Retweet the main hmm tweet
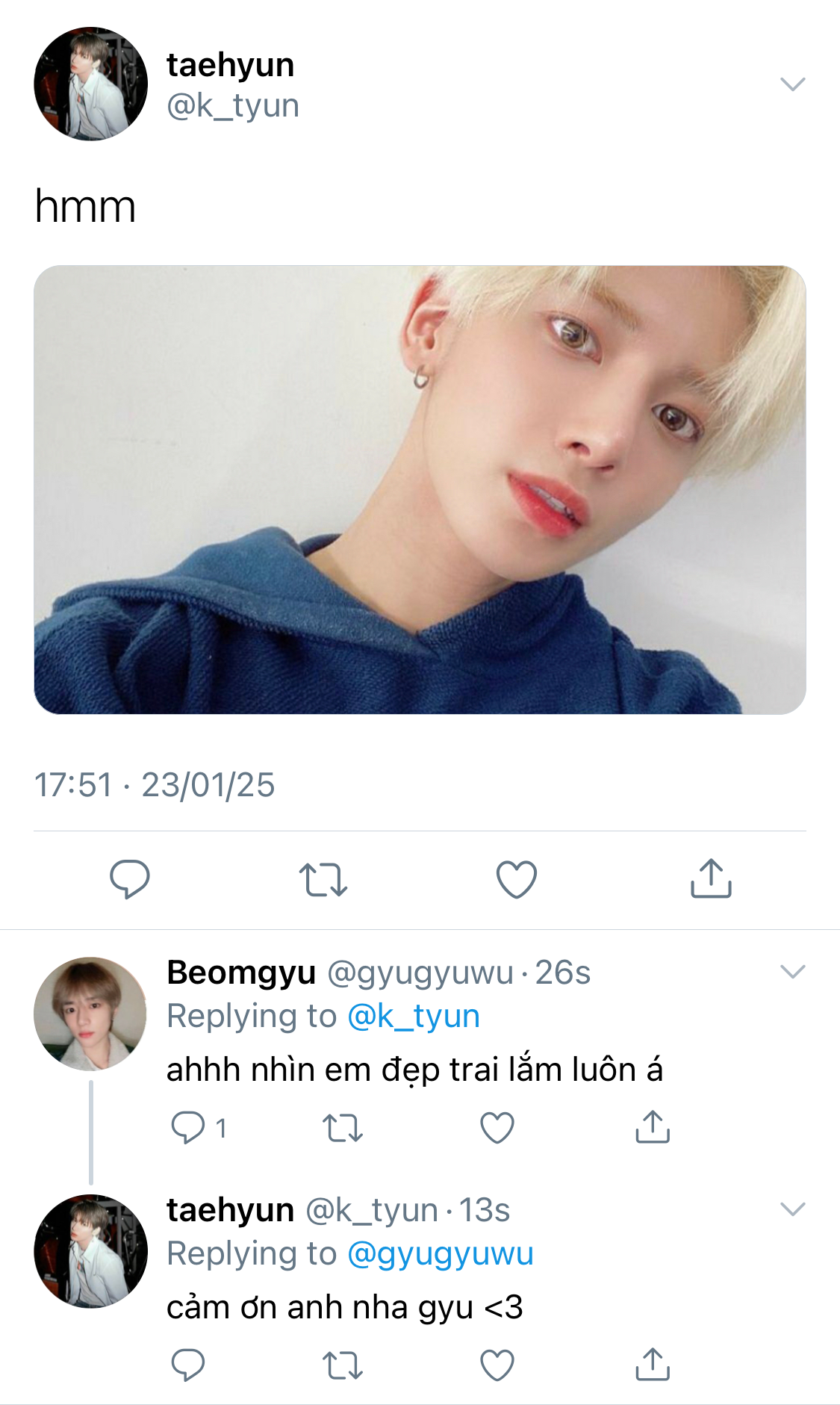This screenshot has width=840, height=1405. [x=323, y=879]
